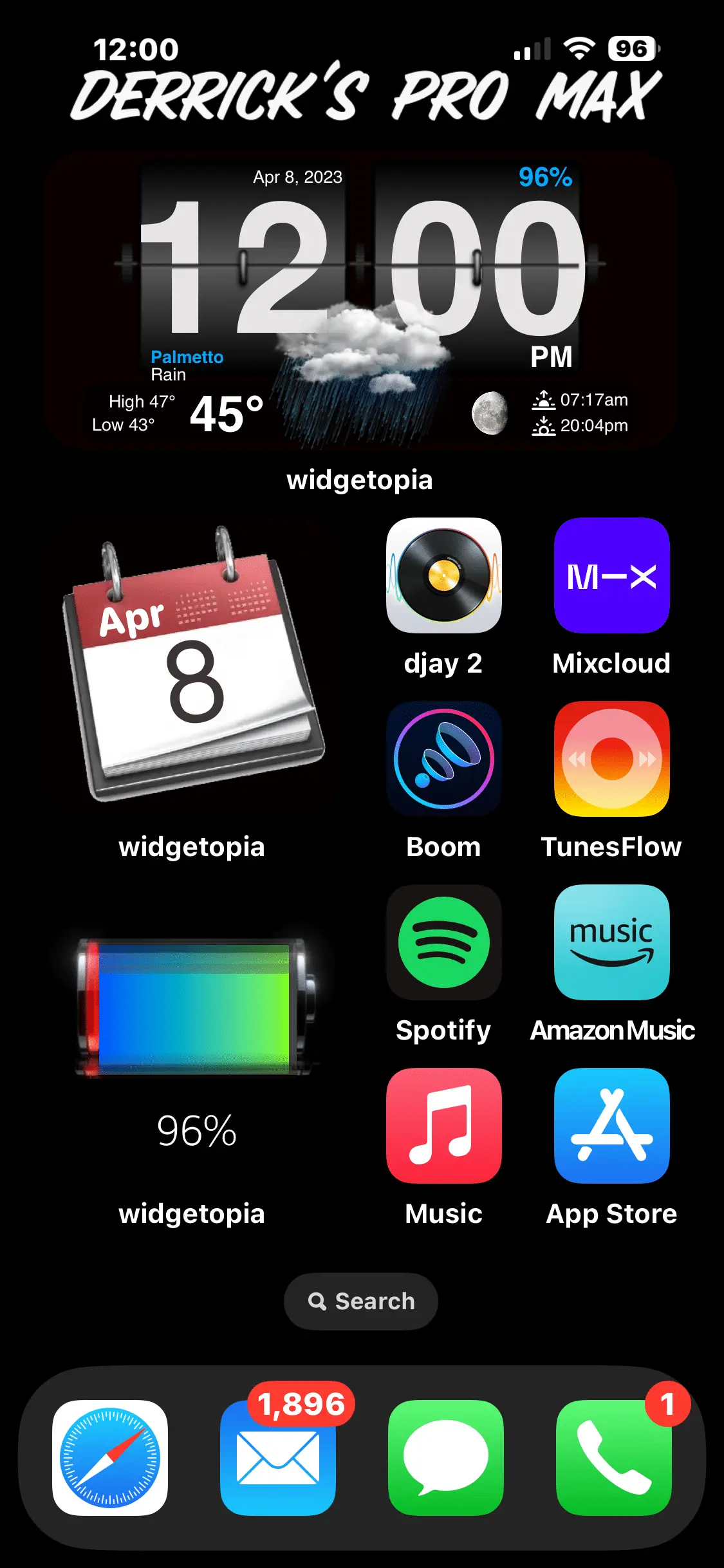Open the Boom app
The image size is (724, 1568).
coord(443,758)
